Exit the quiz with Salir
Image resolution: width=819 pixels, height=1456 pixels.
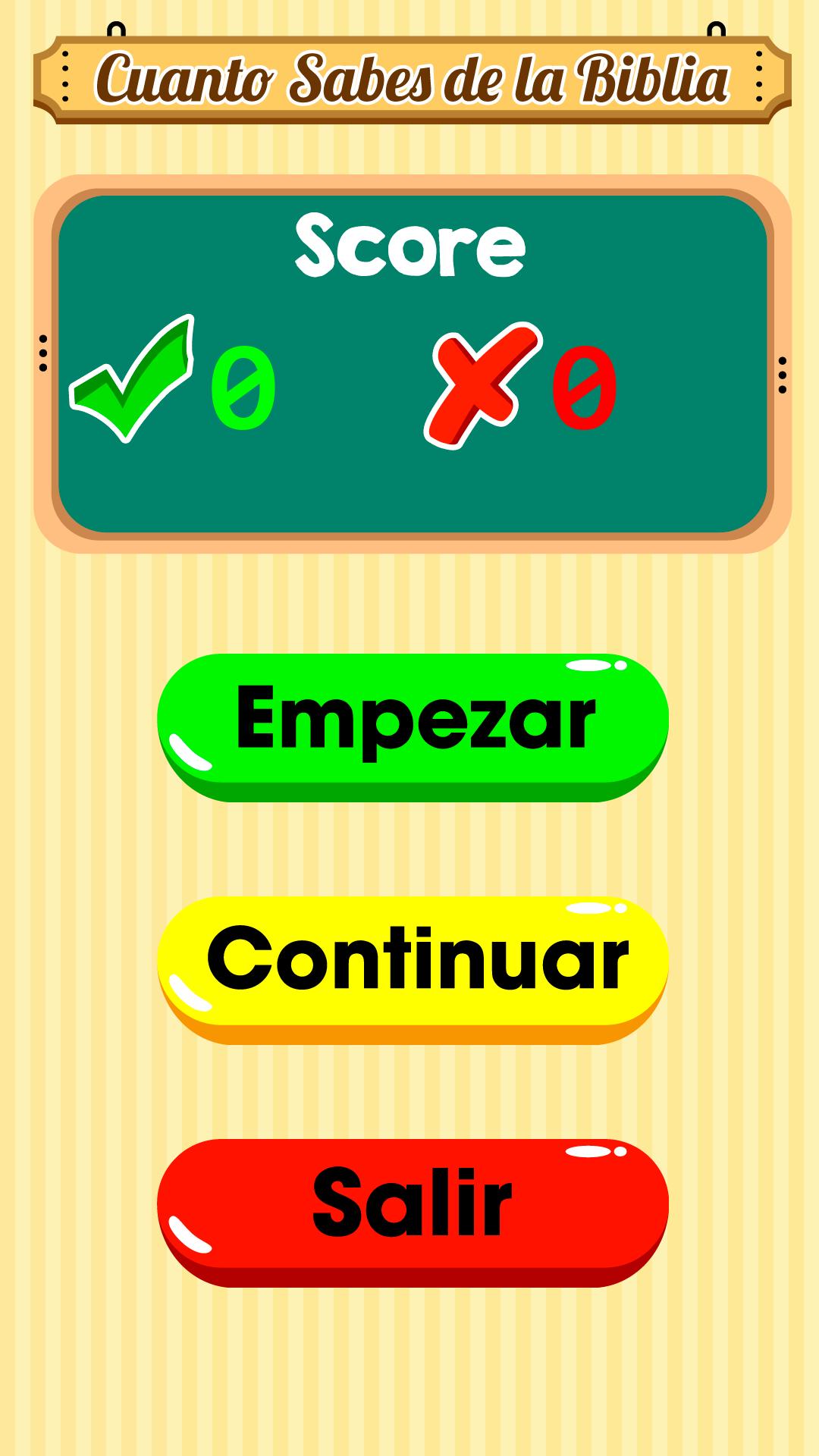click(x=413, y=1210)
